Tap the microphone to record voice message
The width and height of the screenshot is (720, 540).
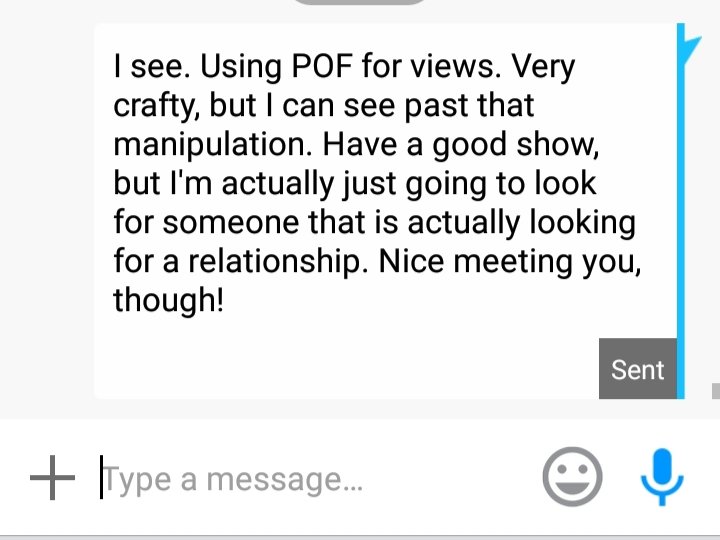[x=661, y=477]
